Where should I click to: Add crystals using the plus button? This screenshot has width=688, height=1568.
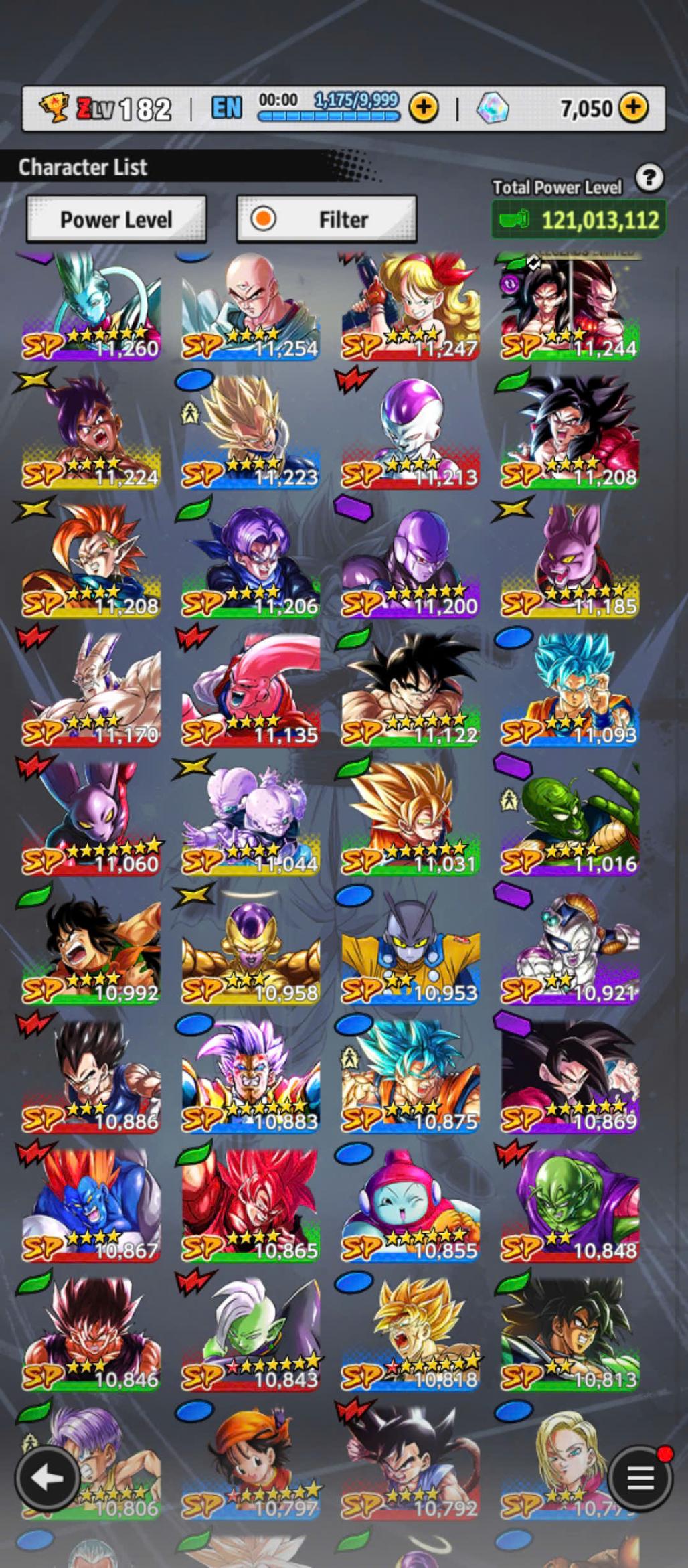(633, 107)
